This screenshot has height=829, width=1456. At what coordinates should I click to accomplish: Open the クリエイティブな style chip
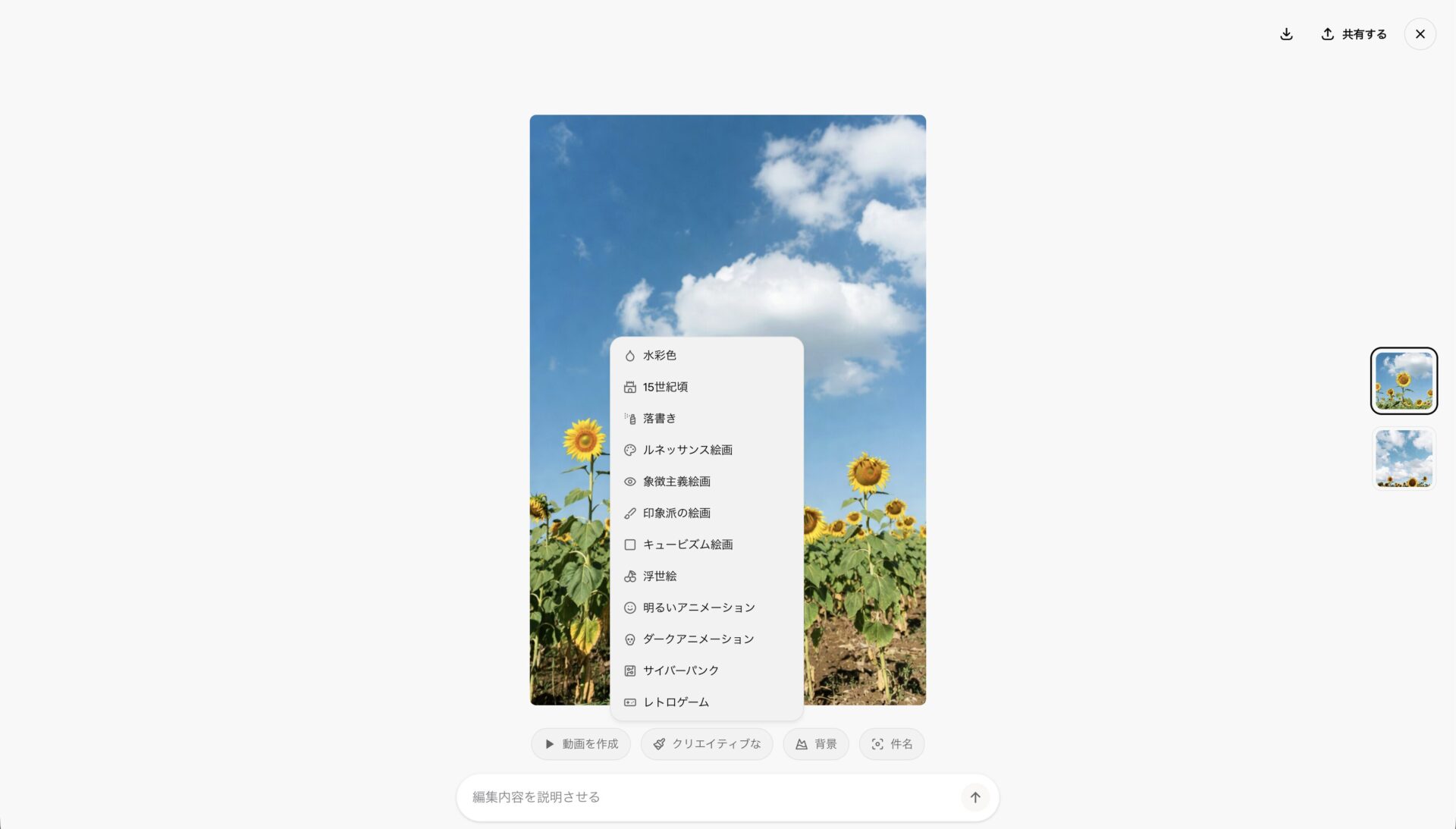click(706, 744)
